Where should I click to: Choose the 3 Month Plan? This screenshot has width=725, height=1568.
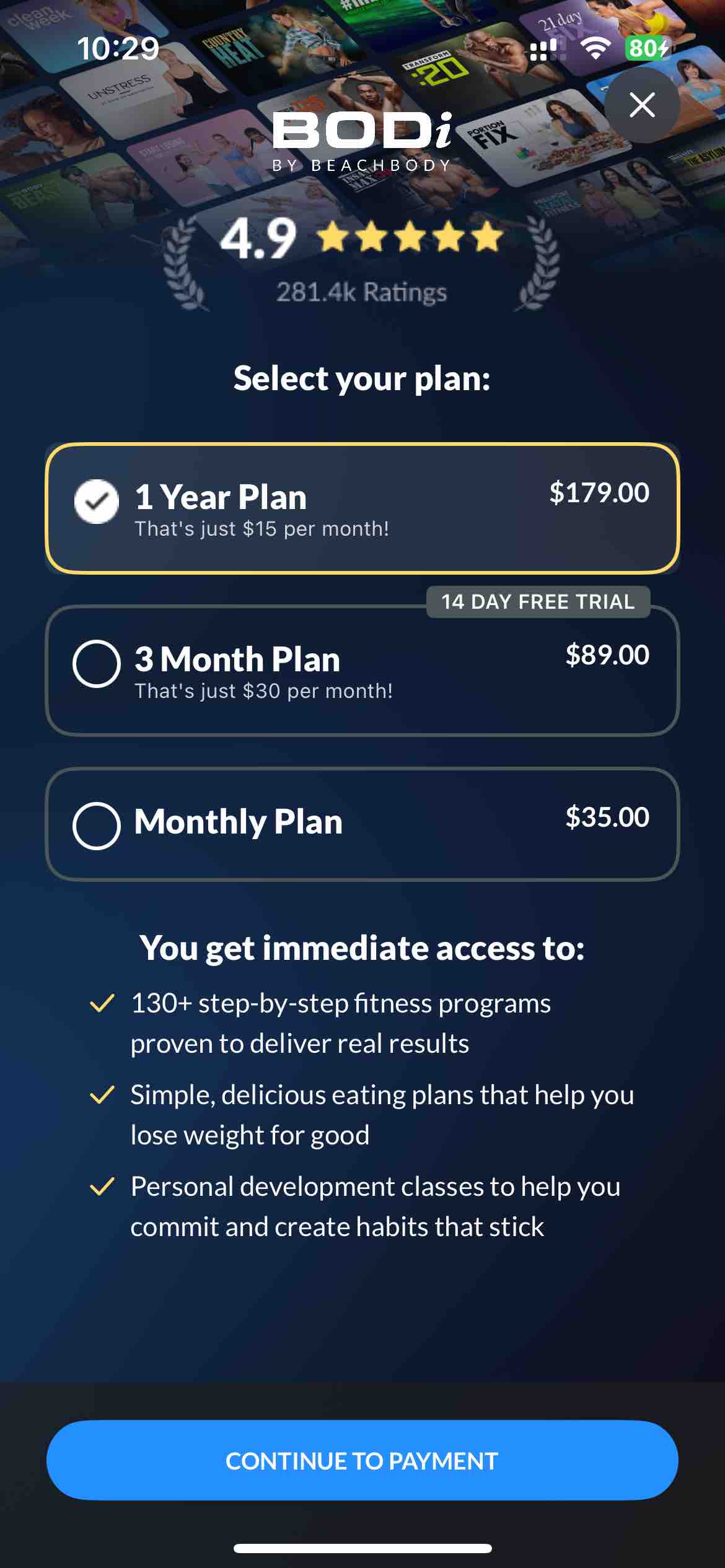coord(362,671)
